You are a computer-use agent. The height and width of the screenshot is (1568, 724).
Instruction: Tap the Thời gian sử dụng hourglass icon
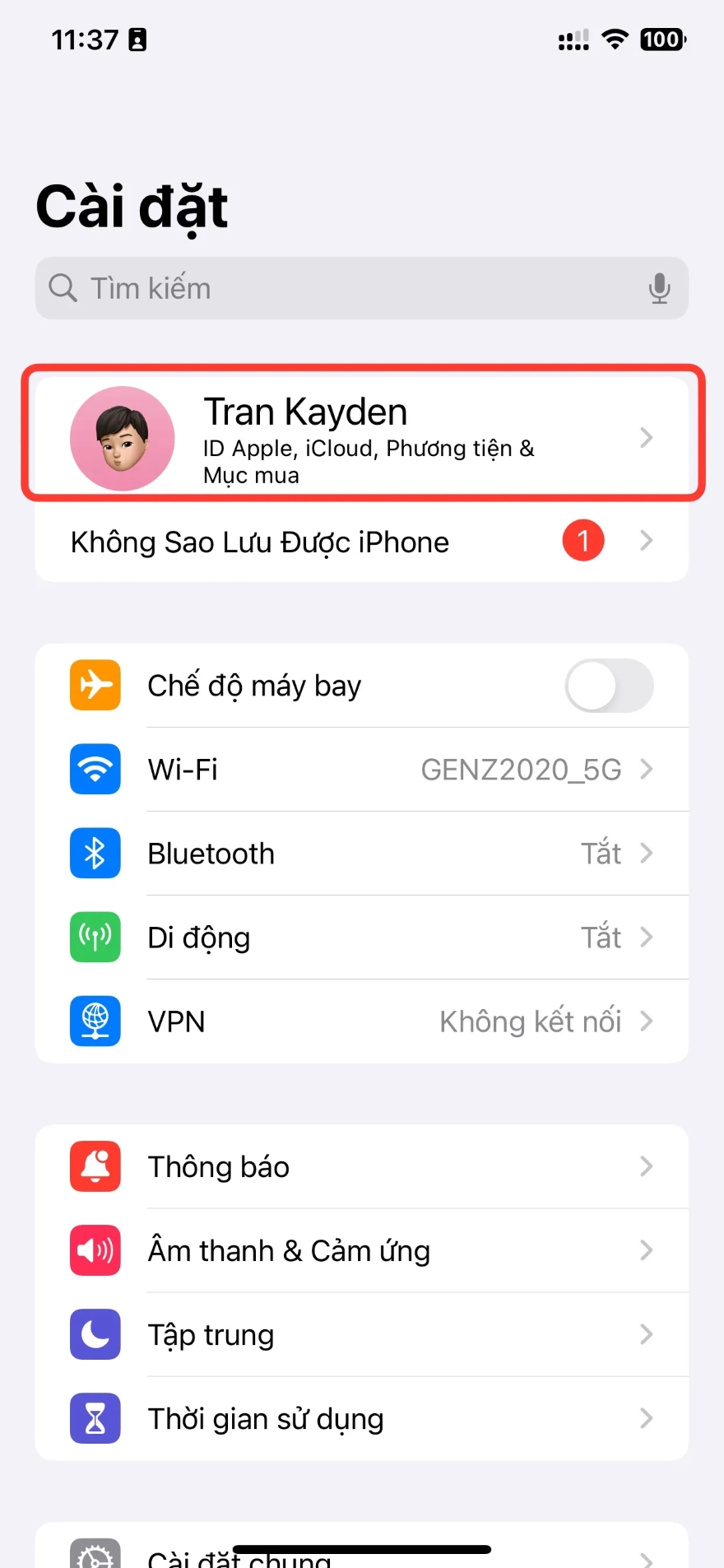pyautogui.click(x=95, y=1418)
